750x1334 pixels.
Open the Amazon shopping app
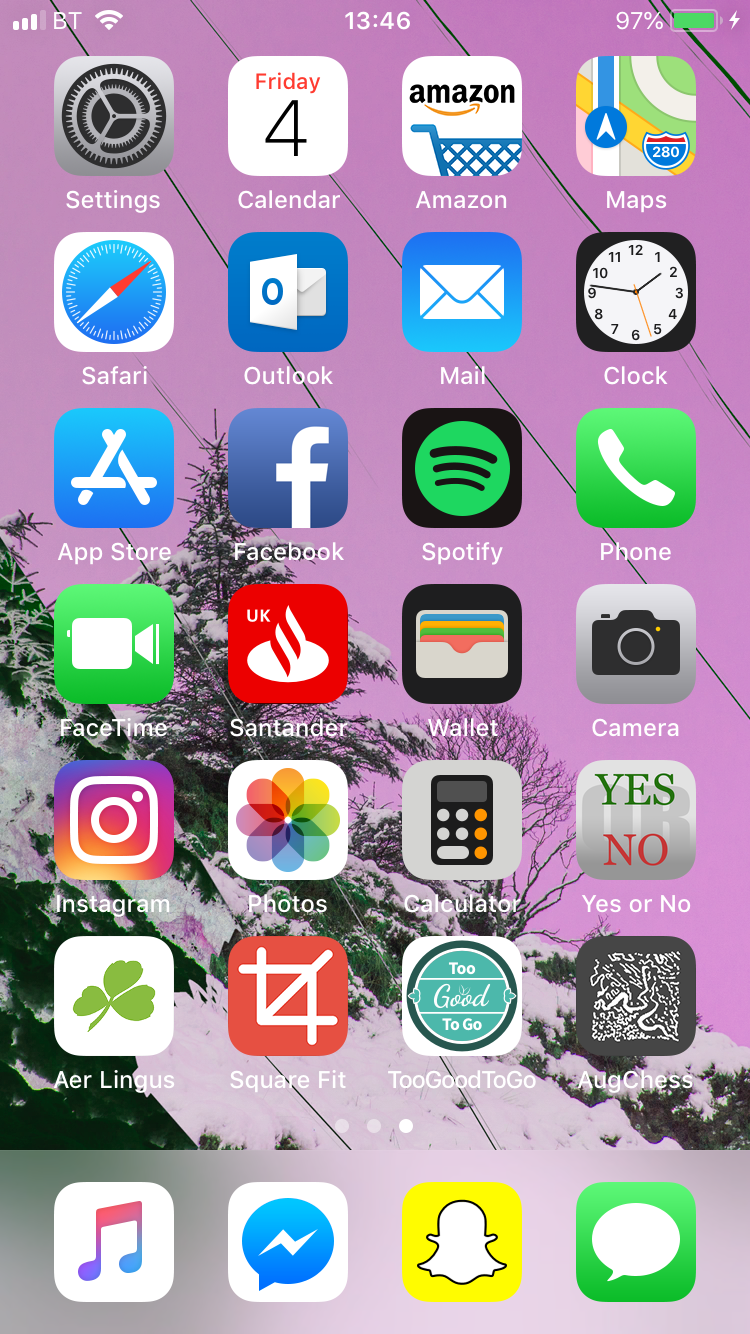(462, 116)
